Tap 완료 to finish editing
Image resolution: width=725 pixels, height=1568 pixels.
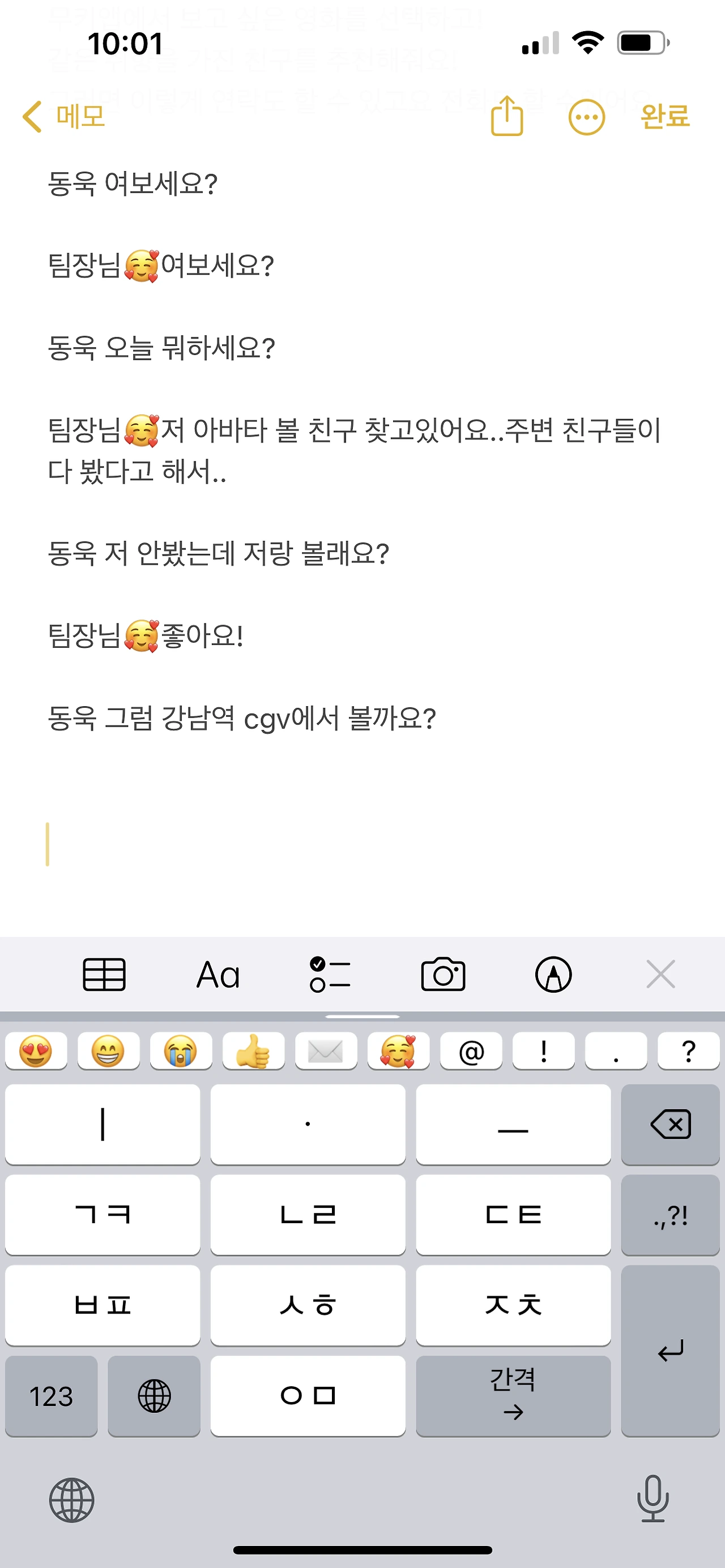665,116
